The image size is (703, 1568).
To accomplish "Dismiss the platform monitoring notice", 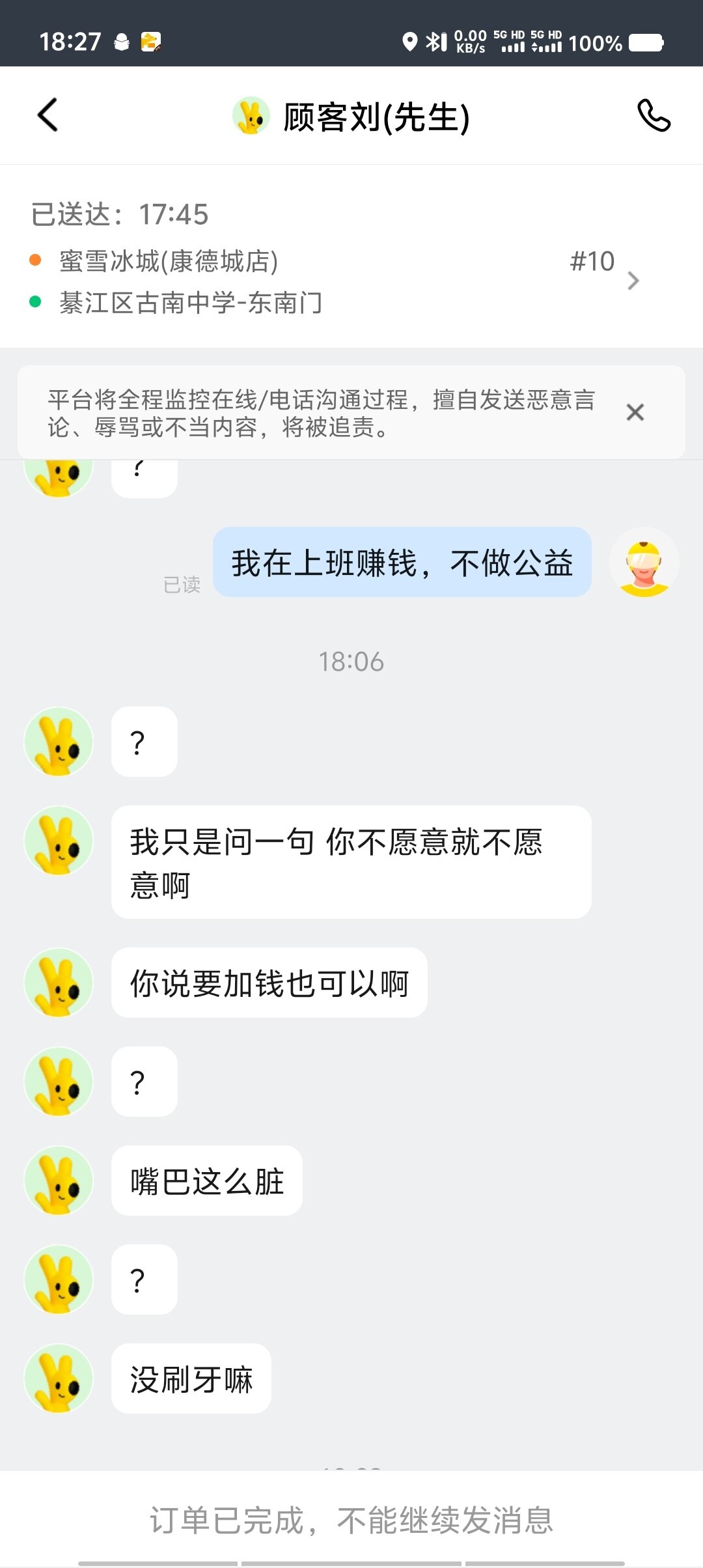I will coord(635,412).
